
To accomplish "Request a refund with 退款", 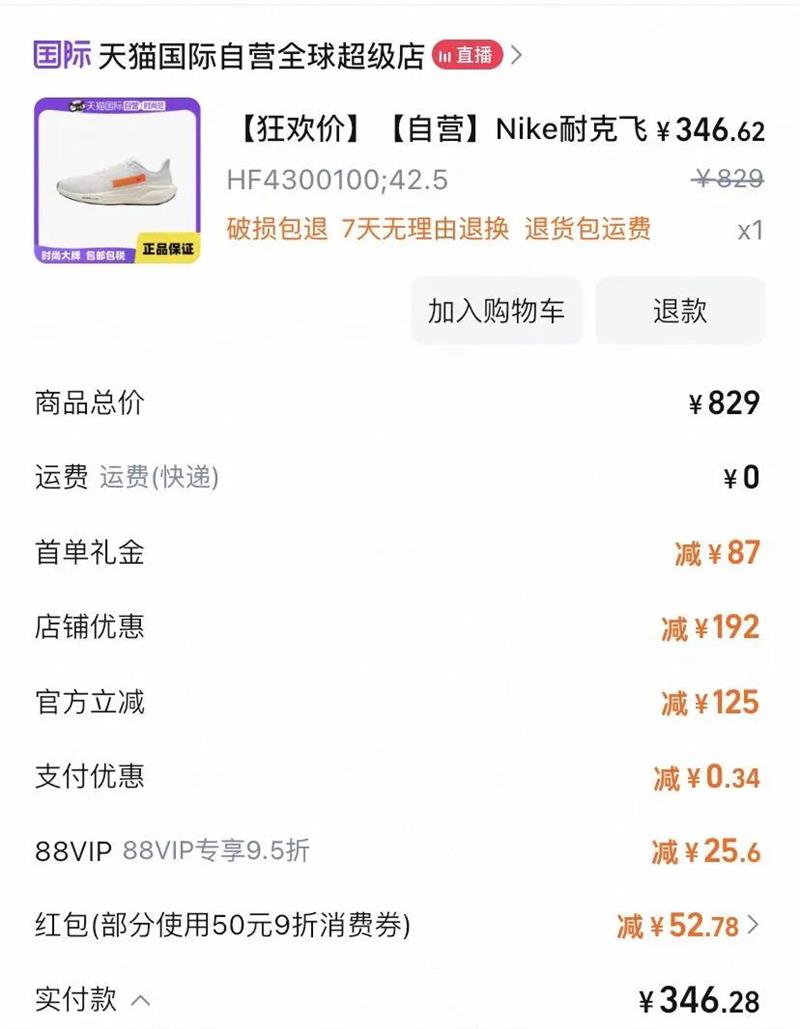I will tap(680, 311).
